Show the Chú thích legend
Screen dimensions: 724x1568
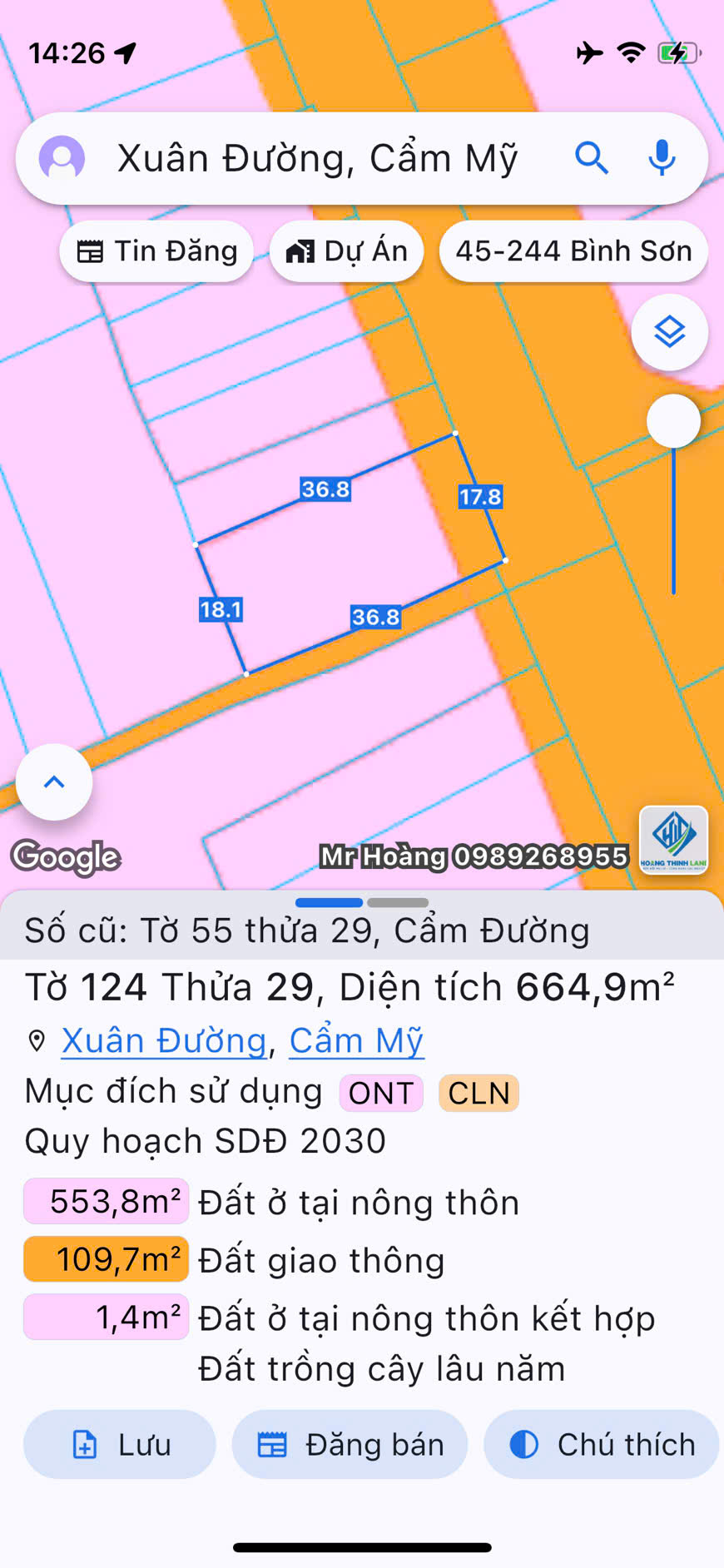pos(601,1444)
